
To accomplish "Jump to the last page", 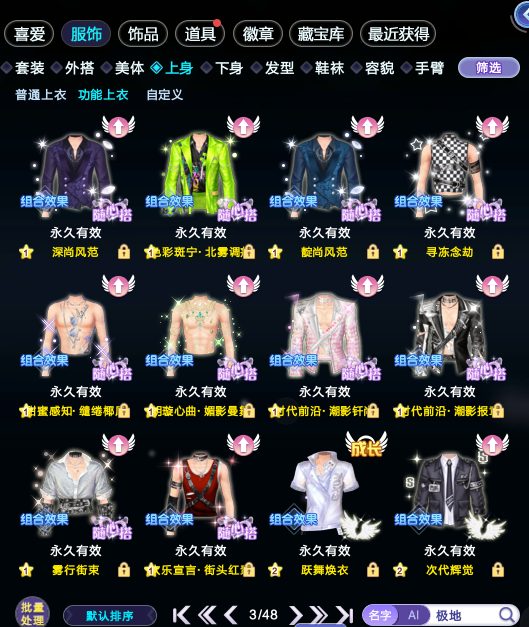I will pyautogui.click(x=344, y=615).
